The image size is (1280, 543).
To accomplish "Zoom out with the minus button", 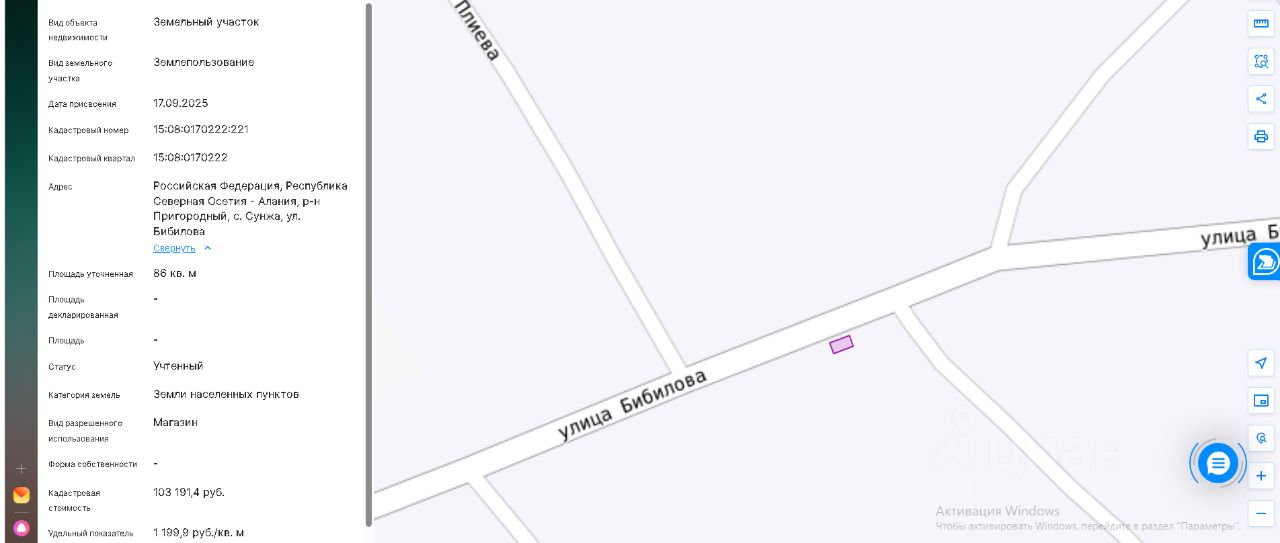I will click(1261, 513).
